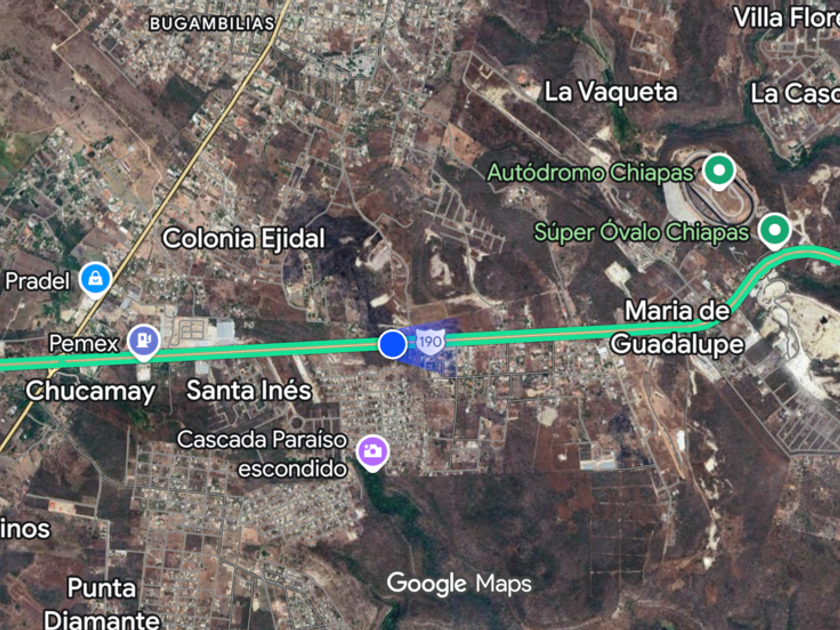Tap the blue current location dot
The width and height of the screenshot is (840, 630).
click(393, 345)
